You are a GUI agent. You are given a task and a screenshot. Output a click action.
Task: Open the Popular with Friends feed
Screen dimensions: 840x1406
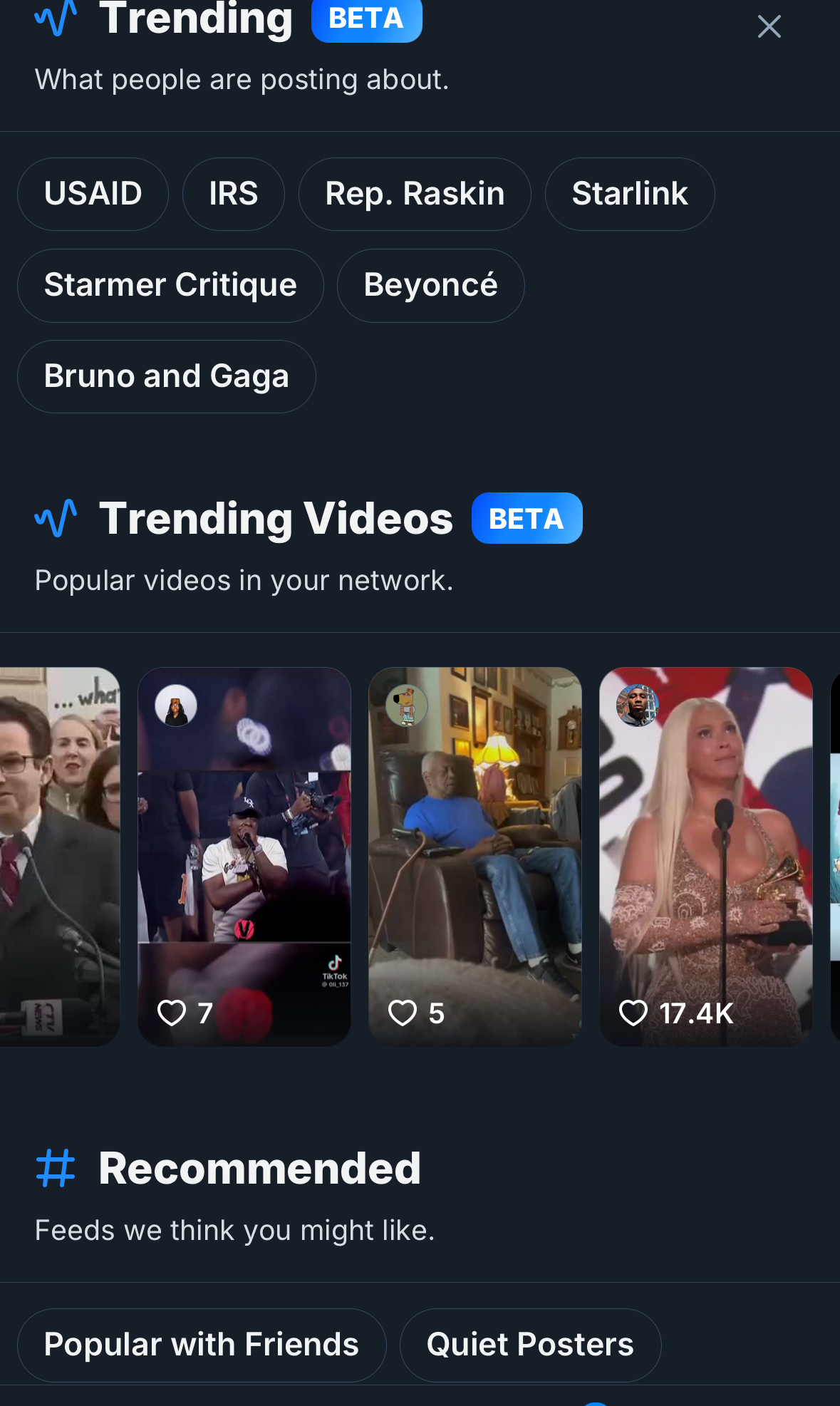pyautogui.click(x=201, y=1345)
